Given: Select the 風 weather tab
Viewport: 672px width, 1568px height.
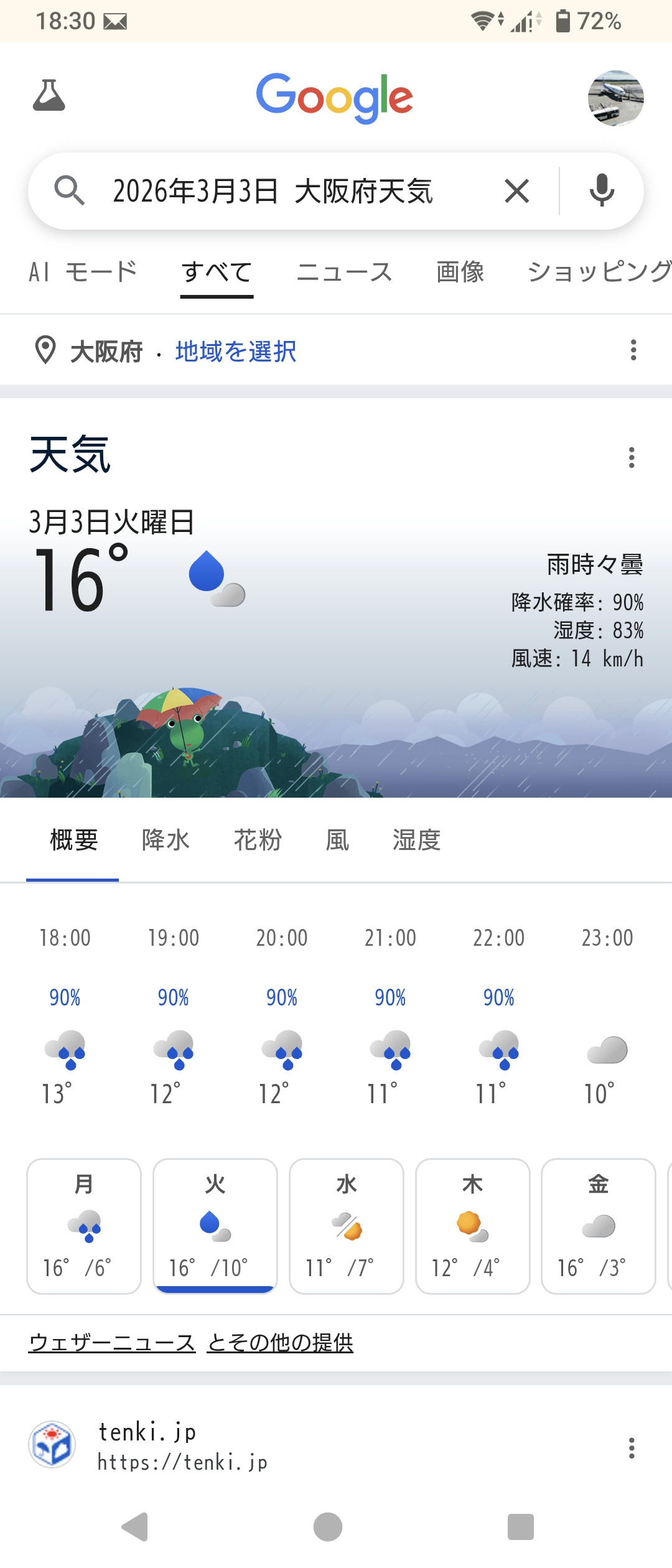Looking at the screenshot, I should 337,840.
